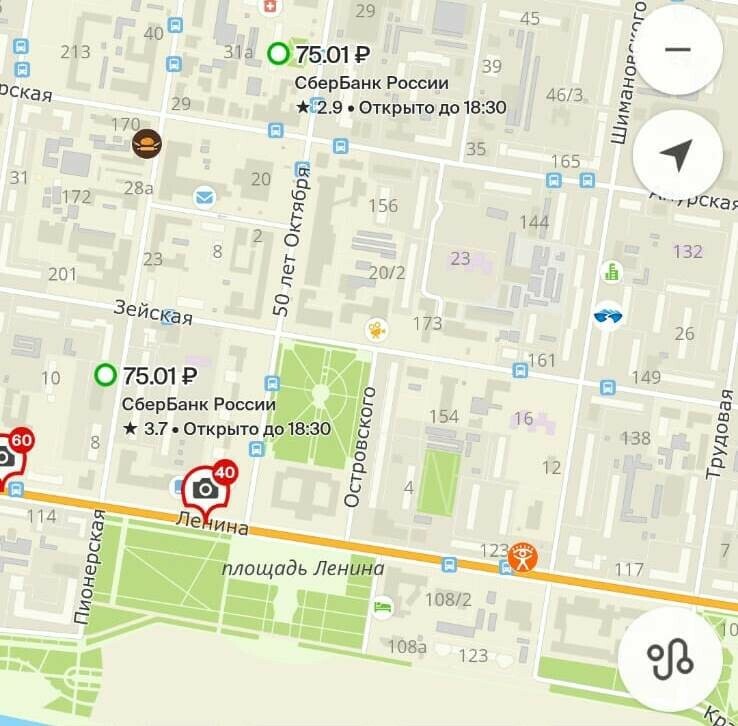
Task: Open the orange eye marker near building 123
Action: 524,558
